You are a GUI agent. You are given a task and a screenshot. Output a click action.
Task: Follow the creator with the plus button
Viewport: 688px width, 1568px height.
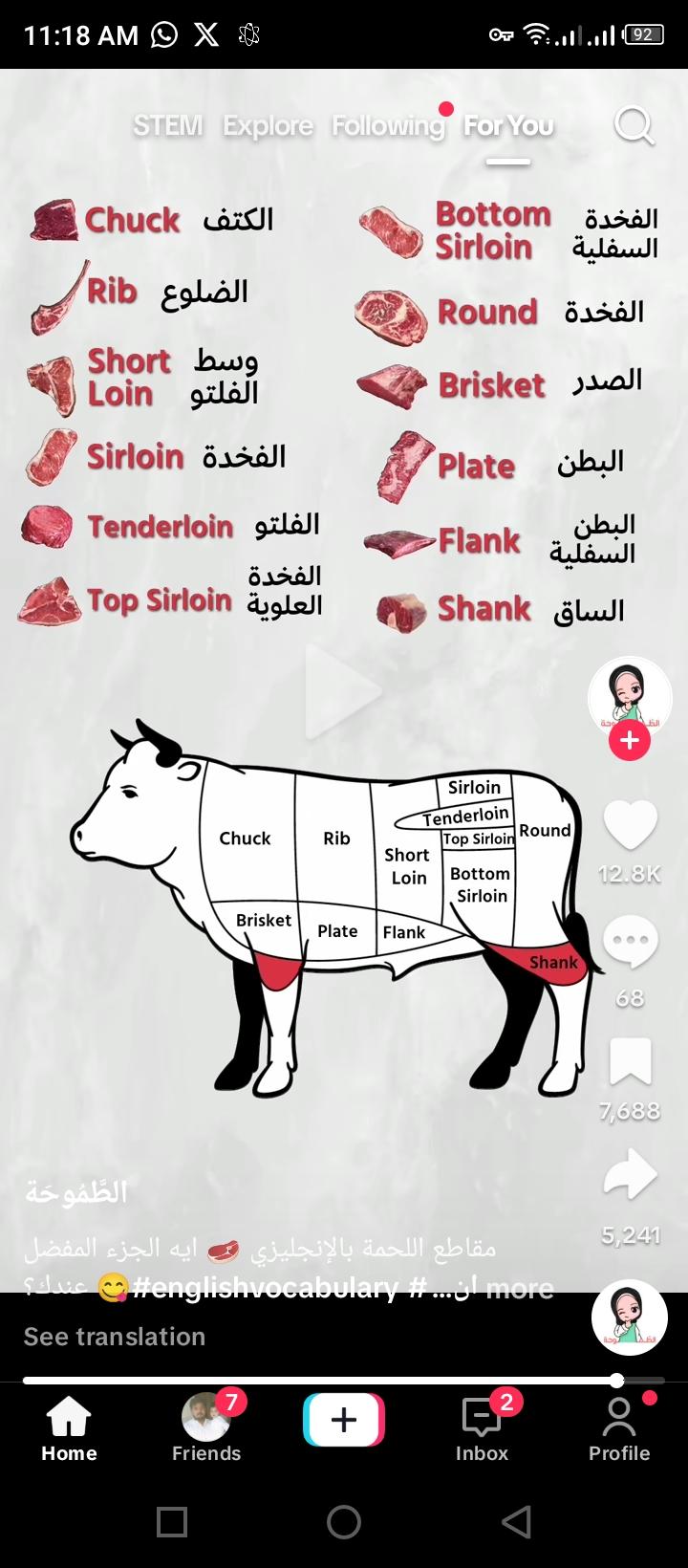click(630, 740)
